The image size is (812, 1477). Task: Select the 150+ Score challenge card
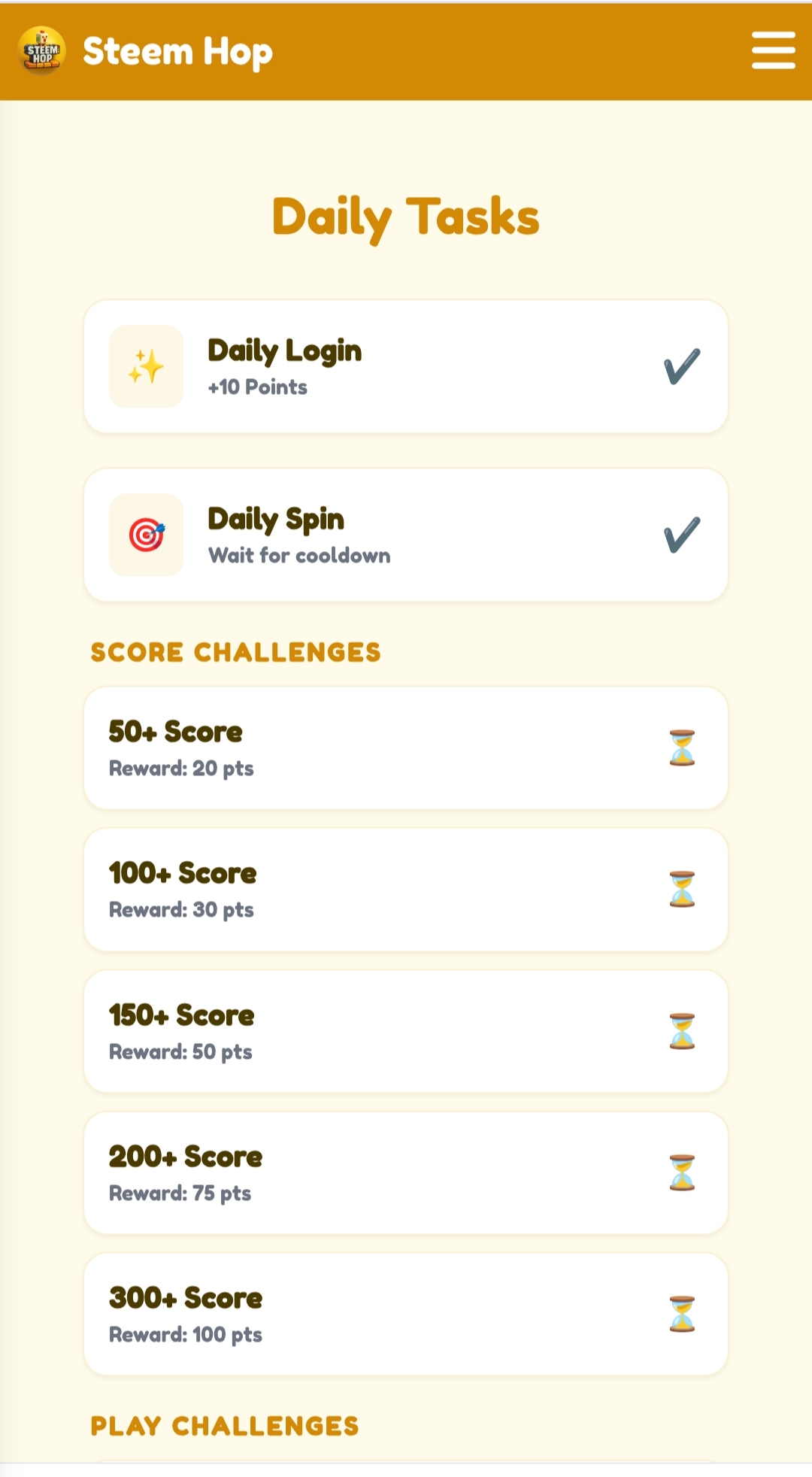tap(406, 1032)
